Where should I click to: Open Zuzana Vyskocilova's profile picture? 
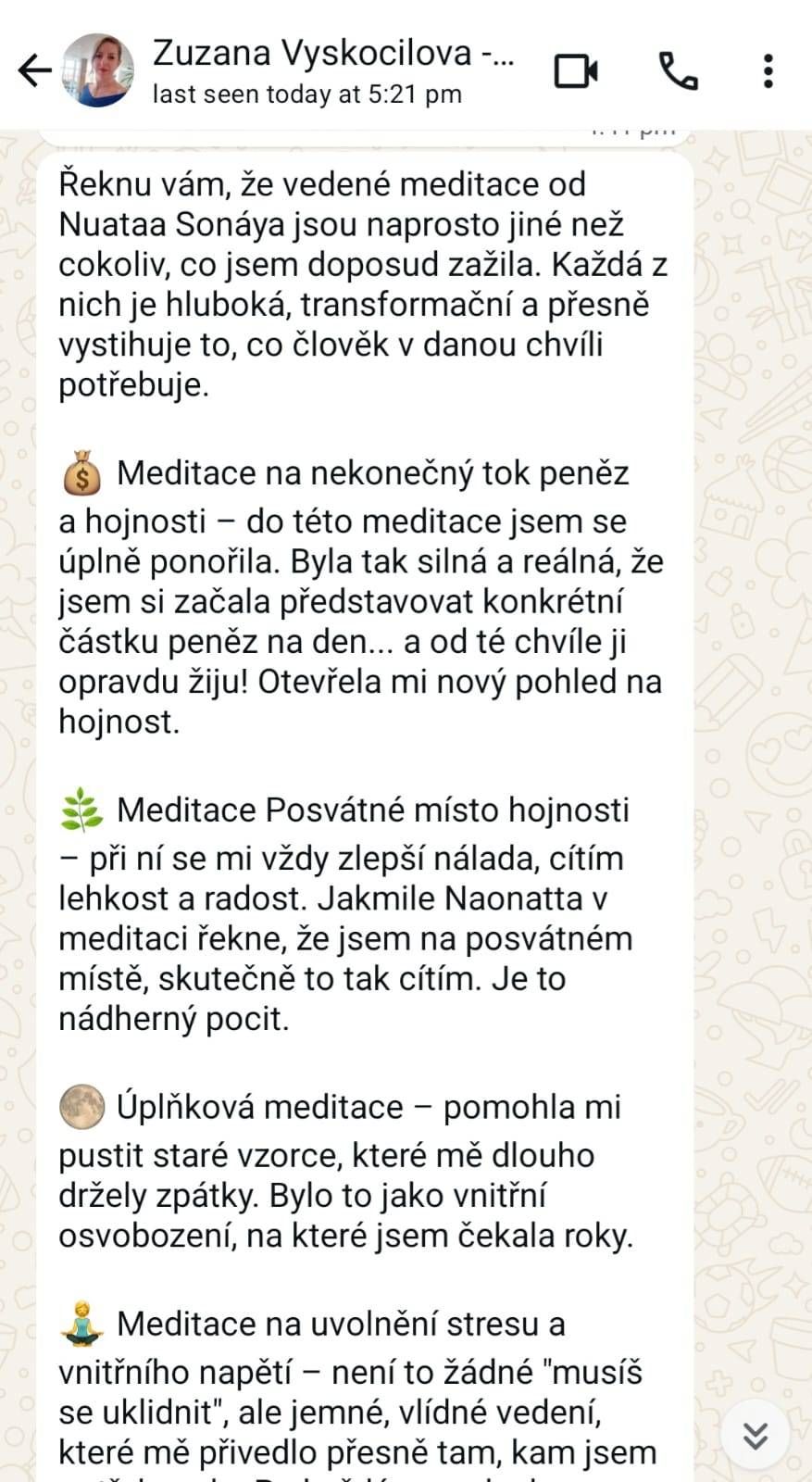tap(97, 71)
